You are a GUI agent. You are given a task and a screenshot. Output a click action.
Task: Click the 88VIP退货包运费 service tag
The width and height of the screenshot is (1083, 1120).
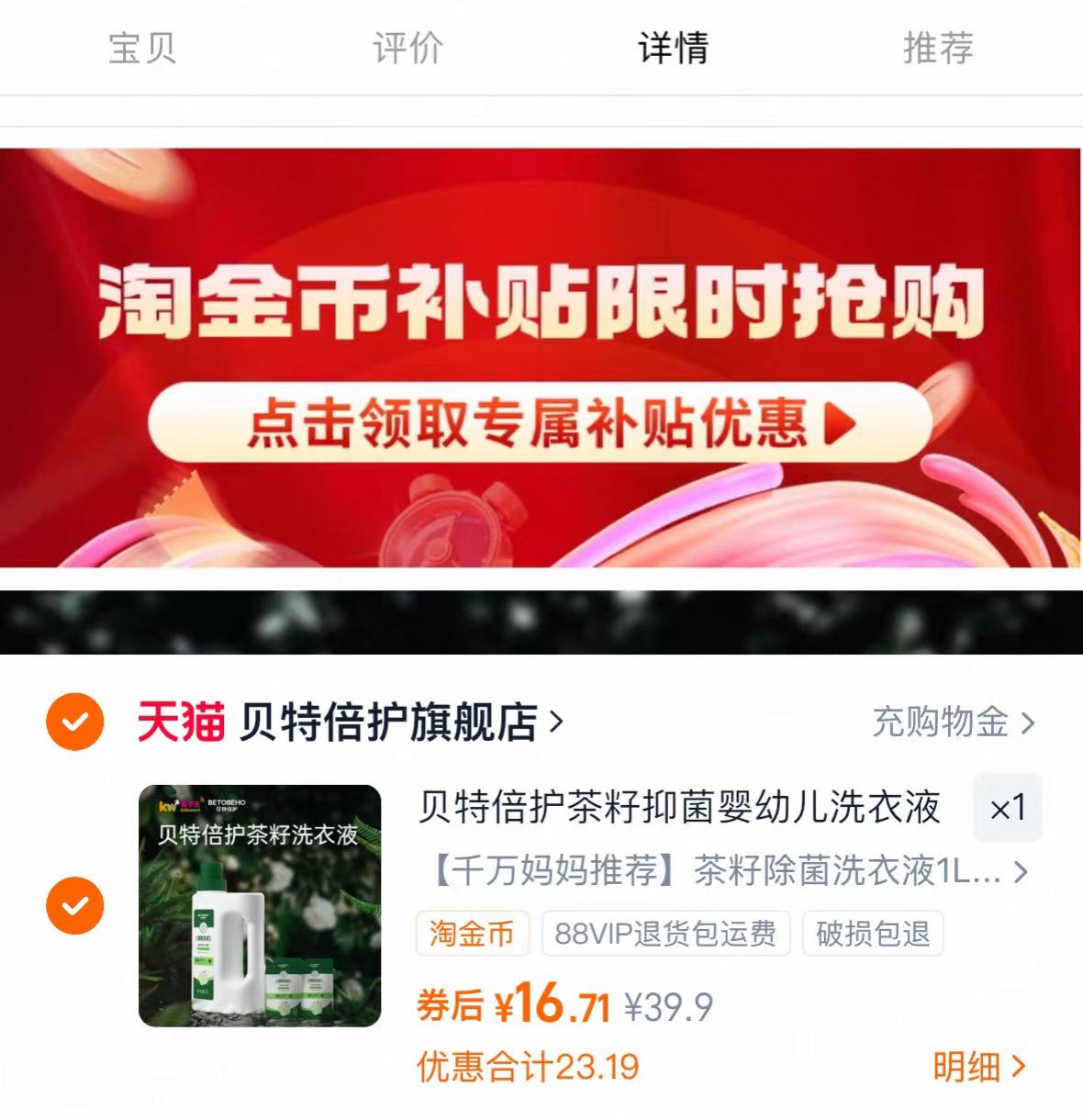pos(664,935)
